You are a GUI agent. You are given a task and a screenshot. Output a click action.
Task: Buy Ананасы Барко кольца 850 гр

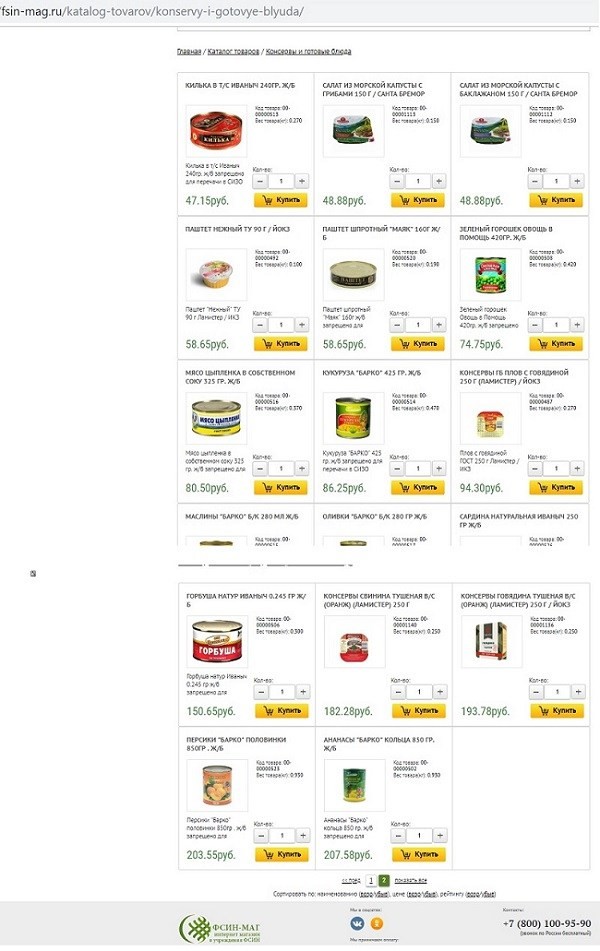(x=418, y=855)
